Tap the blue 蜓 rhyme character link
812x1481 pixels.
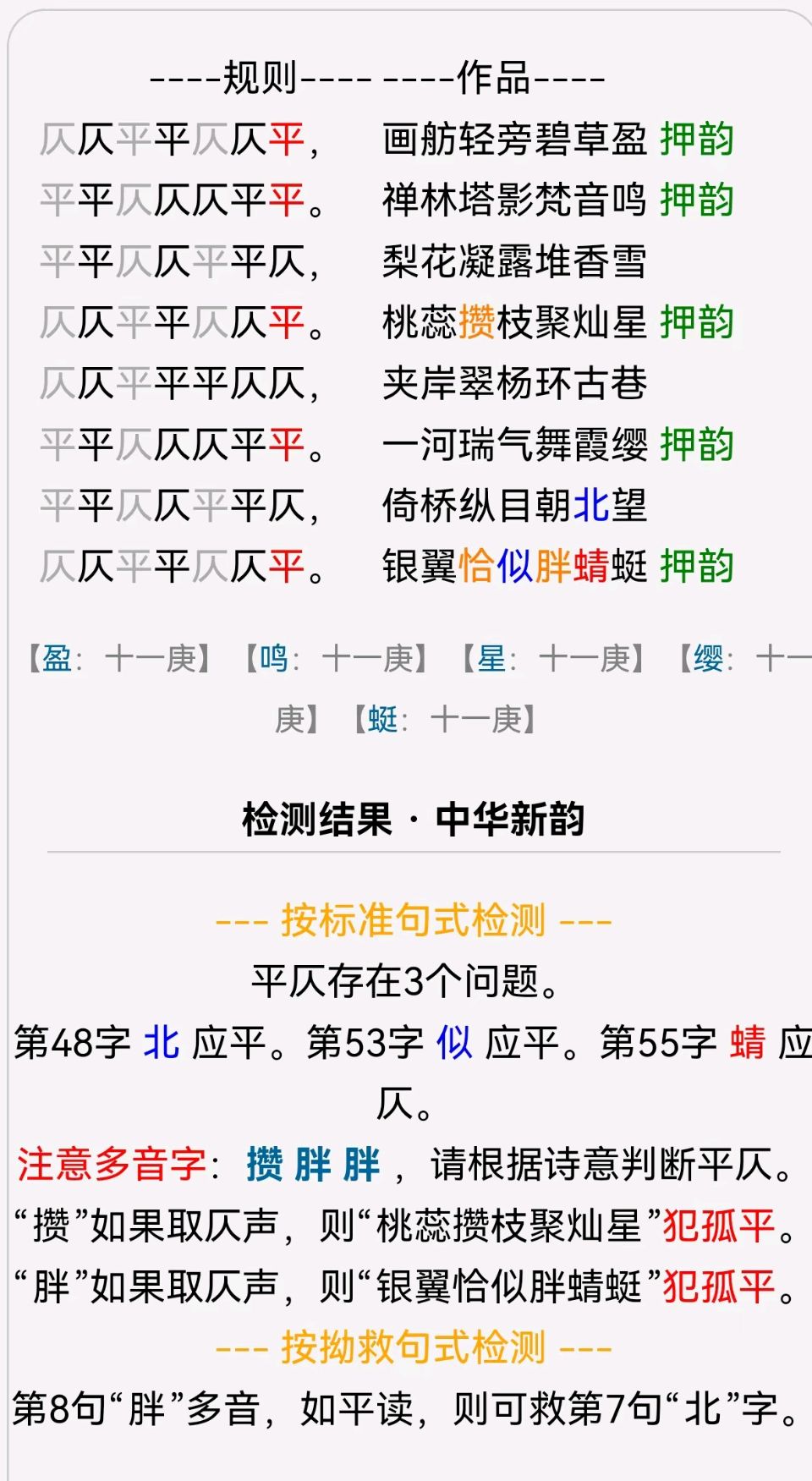383,720
